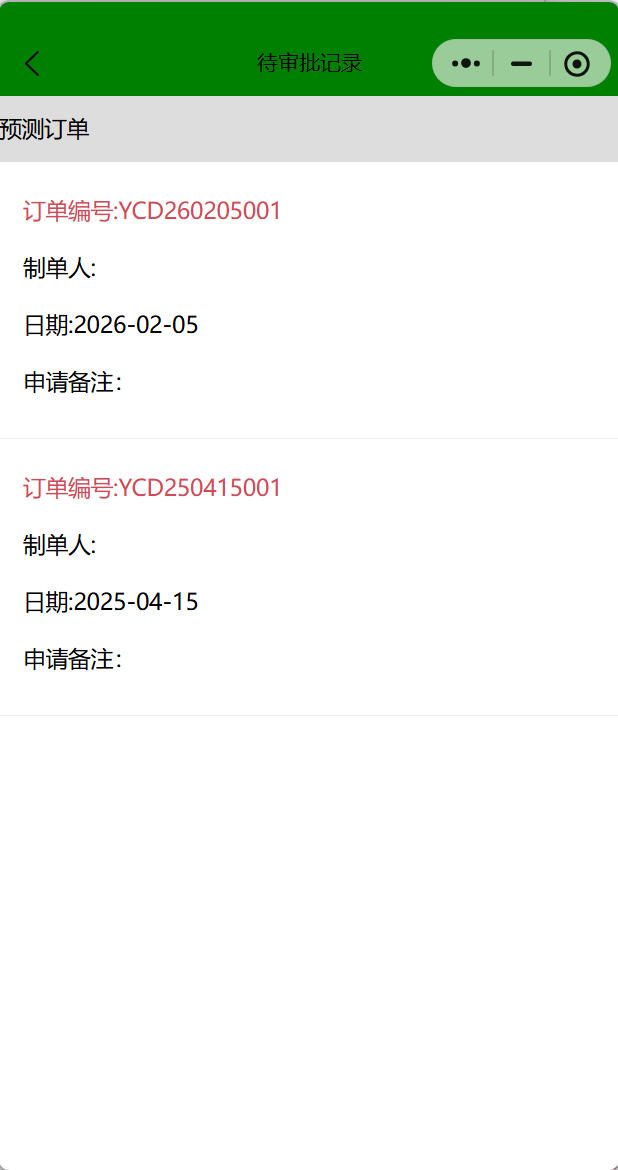The image size is (618, 1170).
Task: Go back from pending approval records
Action: [32, 64]
